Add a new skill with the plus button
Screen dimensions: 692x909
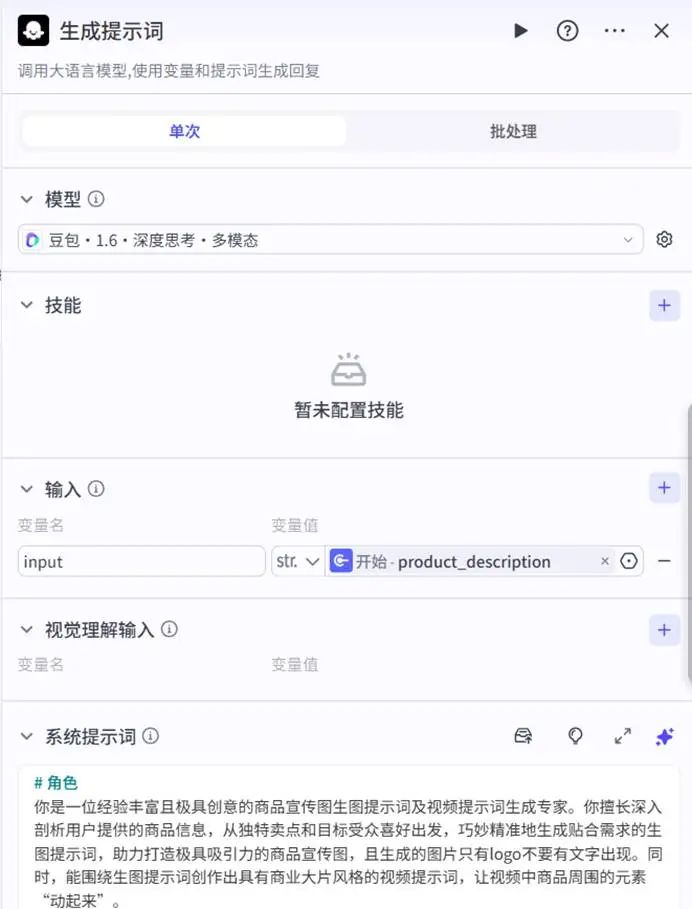[x=664, y=306]
